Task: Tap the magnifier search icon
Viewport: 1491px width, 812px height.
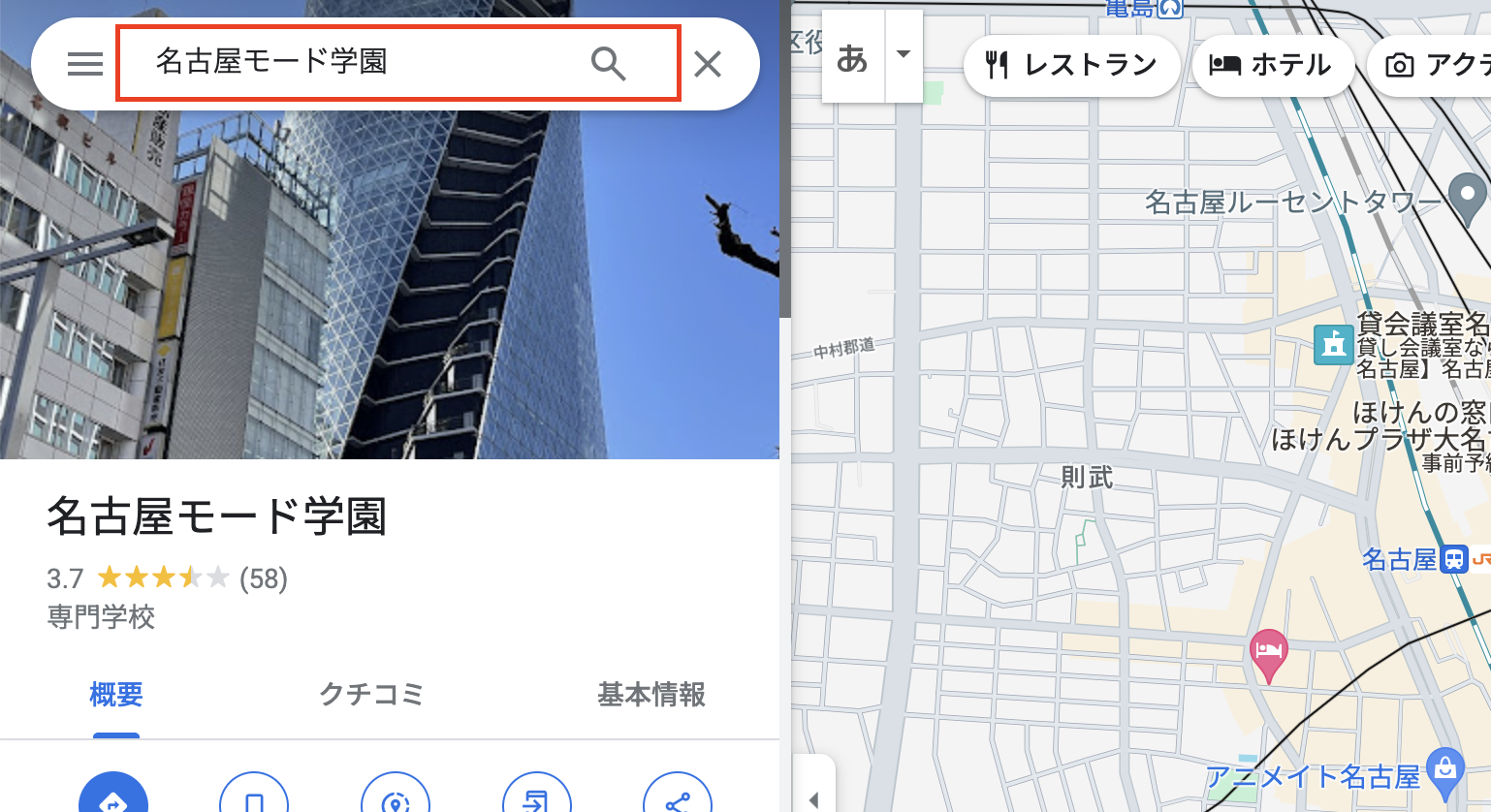Action: point(608,64)
